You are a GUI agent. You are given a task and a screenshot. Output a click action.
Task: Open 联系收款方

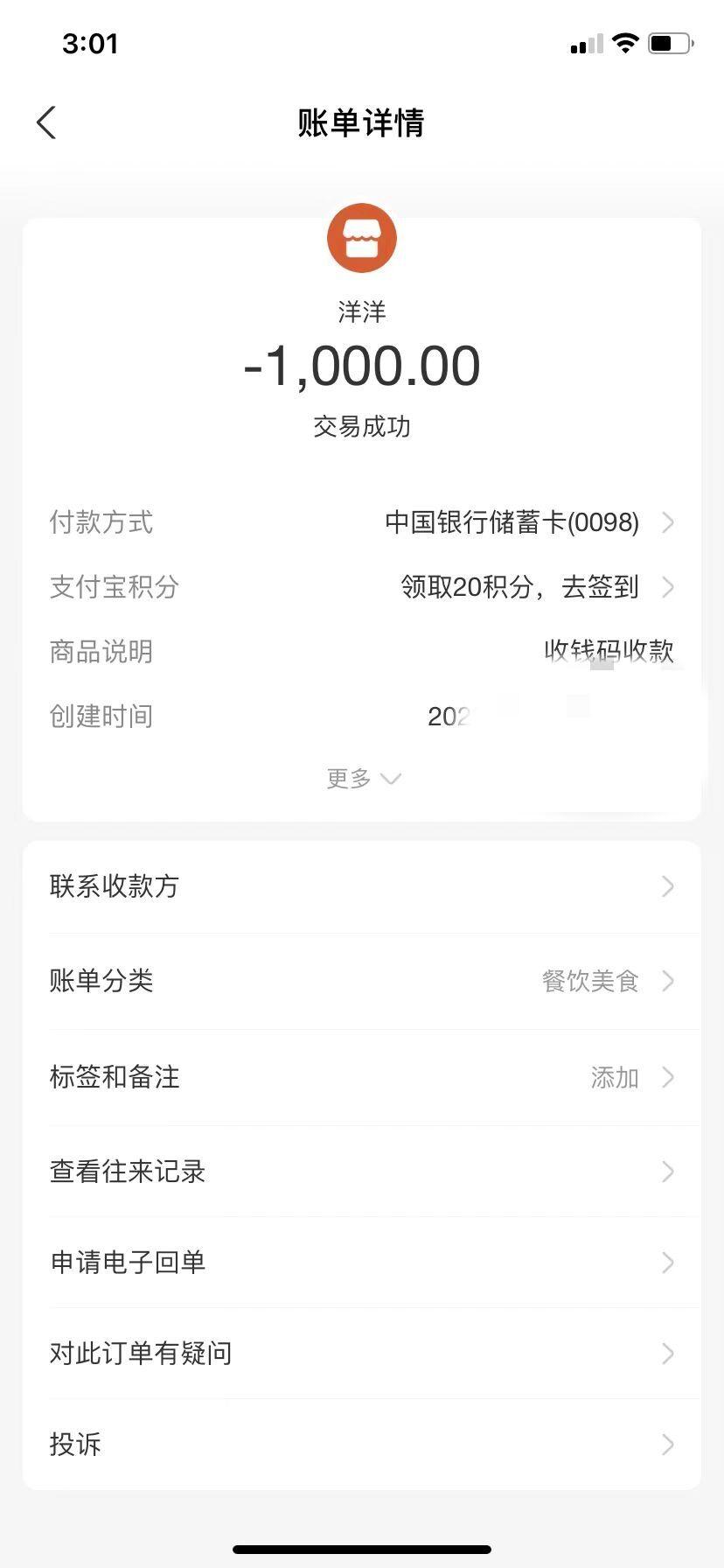click(361, 886)
